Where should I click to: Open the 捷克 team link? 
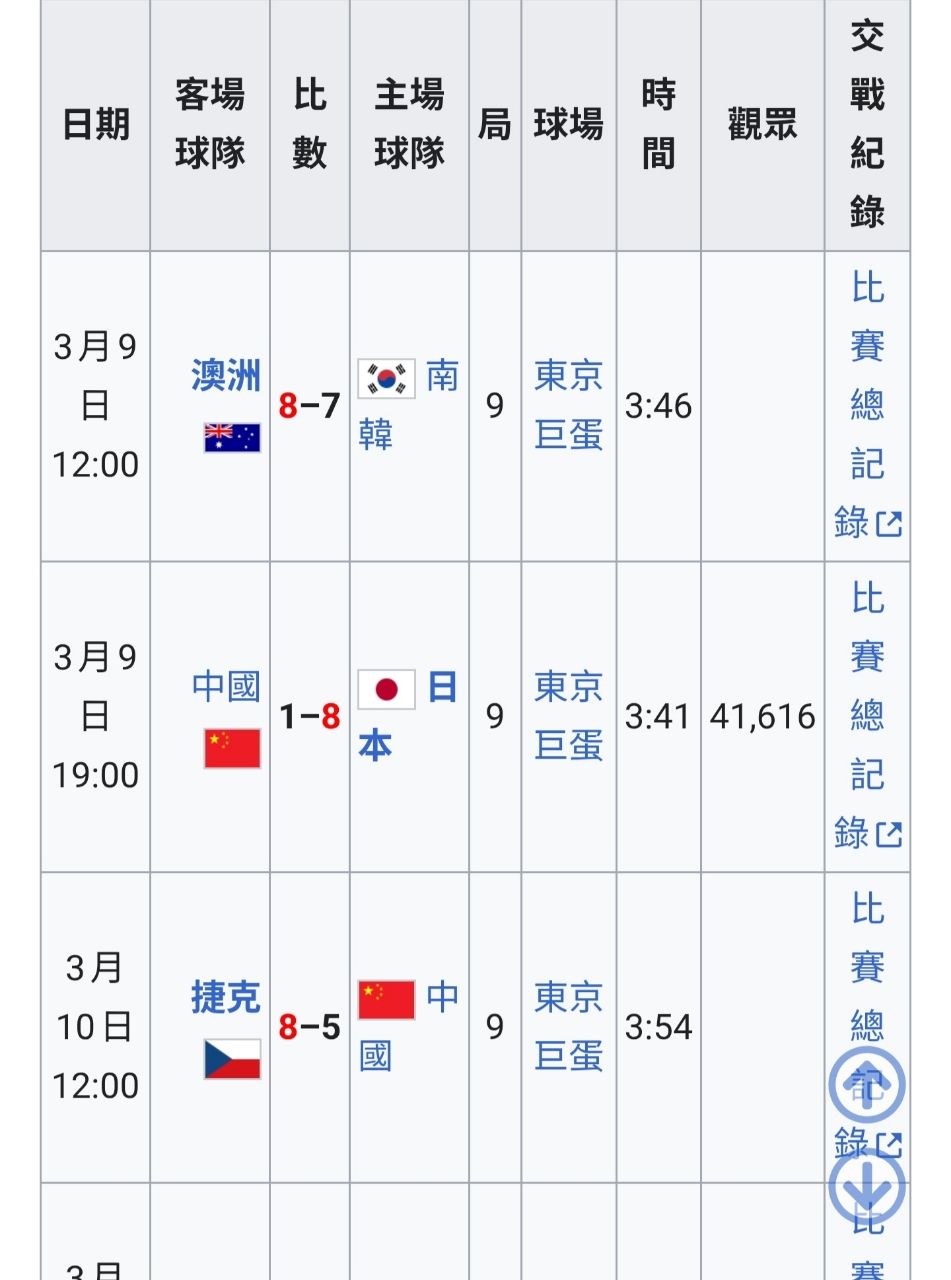tap(226, 997)
